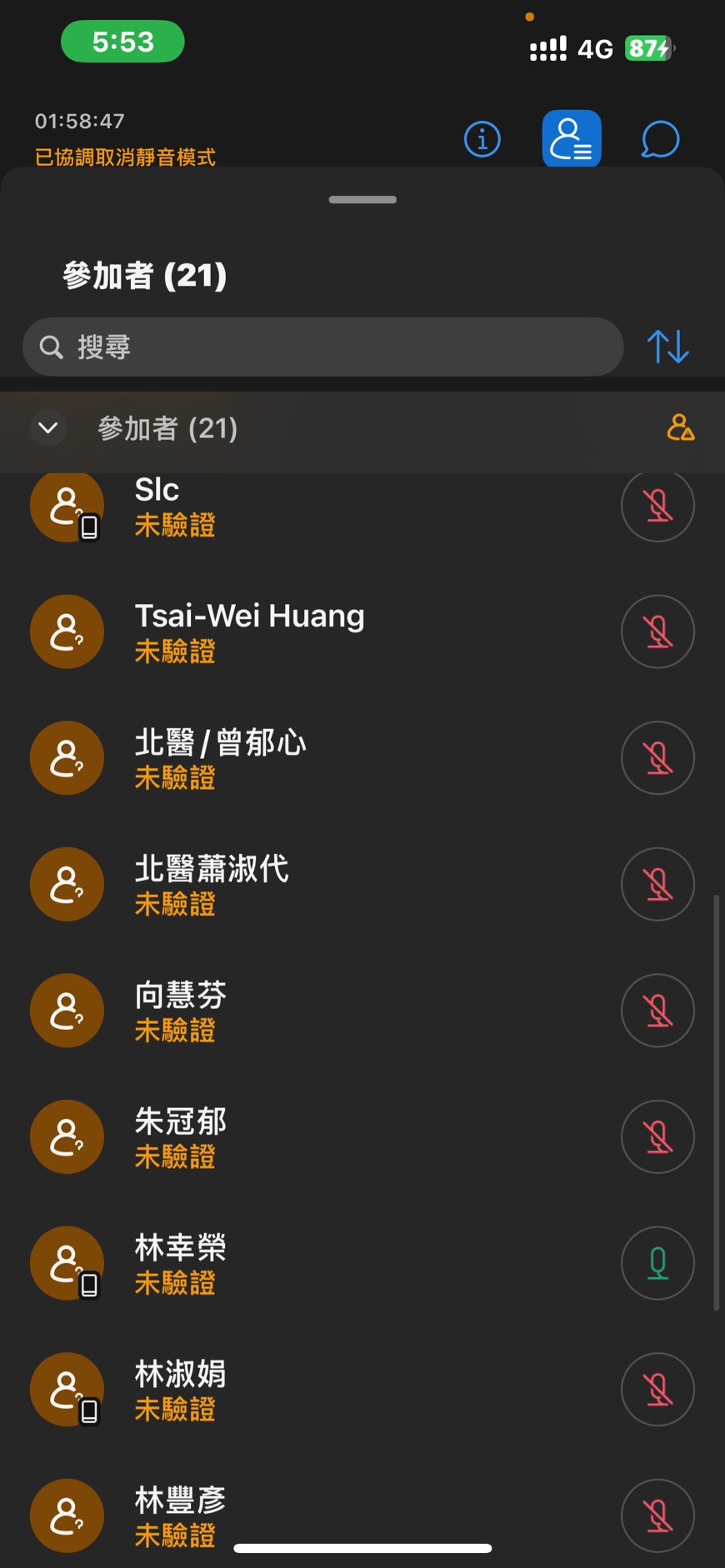Open the meeting info icon
Image resolution: width=725 pixels, height=1568 pixels.
coord(482,139)
